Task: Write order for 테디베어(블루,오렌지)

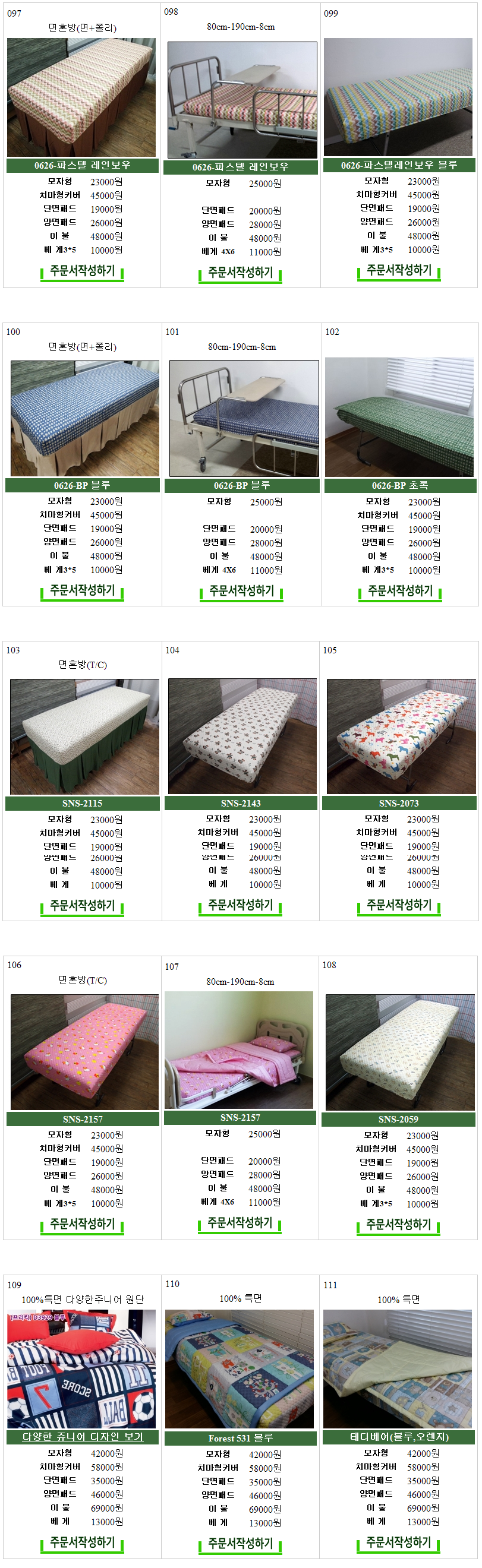Action: [398, 1543]
